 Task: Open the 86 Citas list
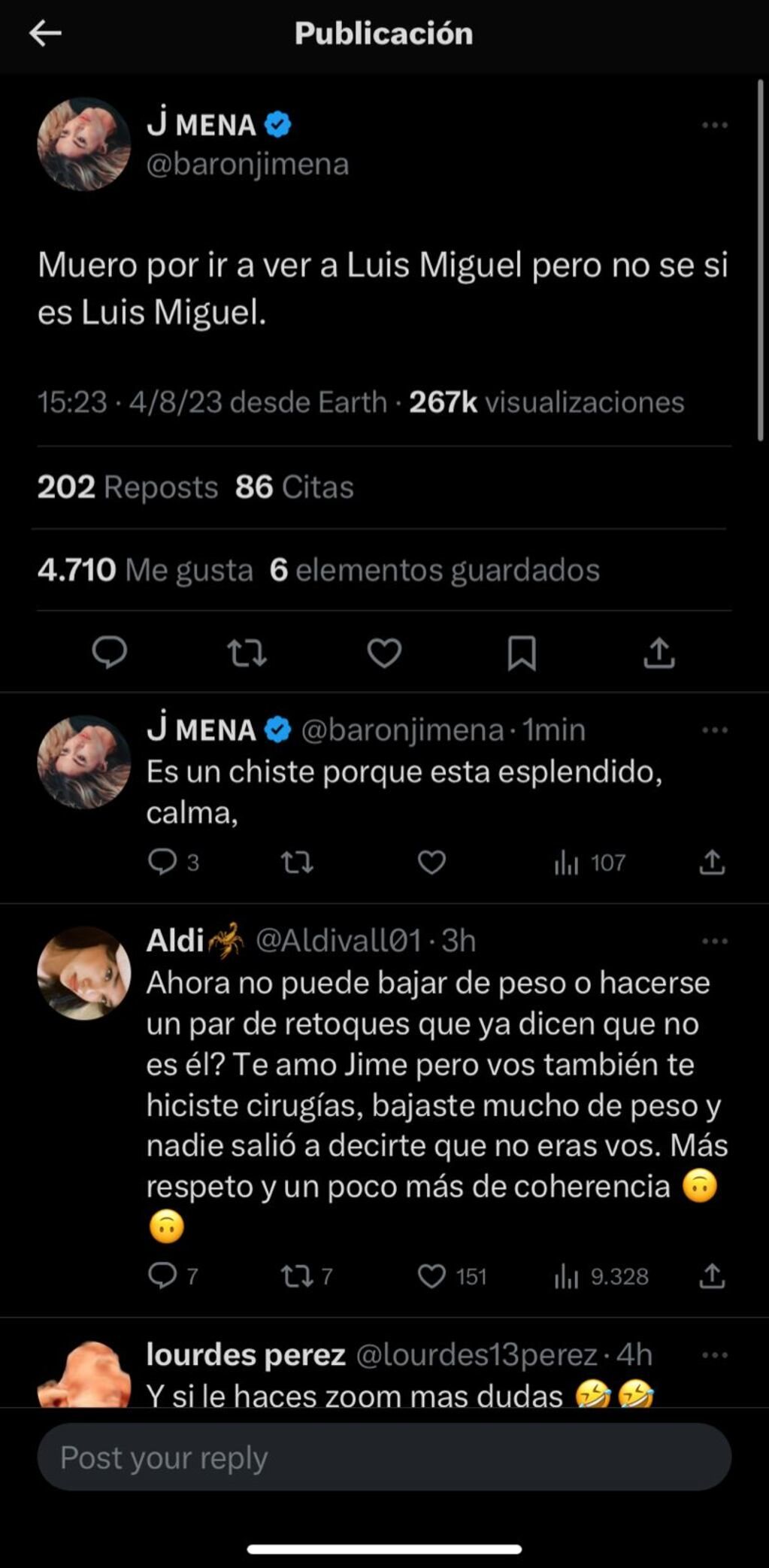click(x=295, y=487)
